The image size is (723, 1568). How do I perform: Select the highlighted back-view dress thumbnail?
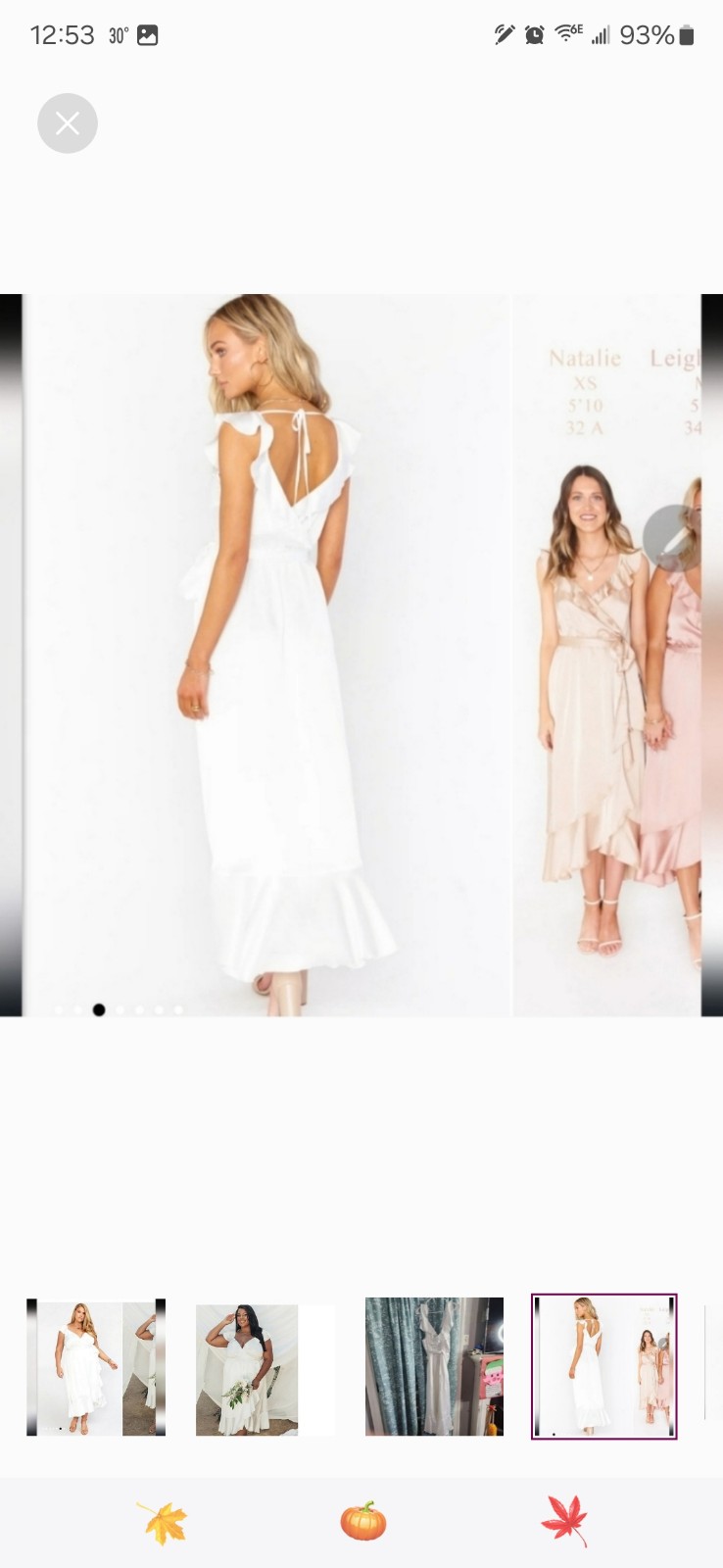coord(603,1366)
